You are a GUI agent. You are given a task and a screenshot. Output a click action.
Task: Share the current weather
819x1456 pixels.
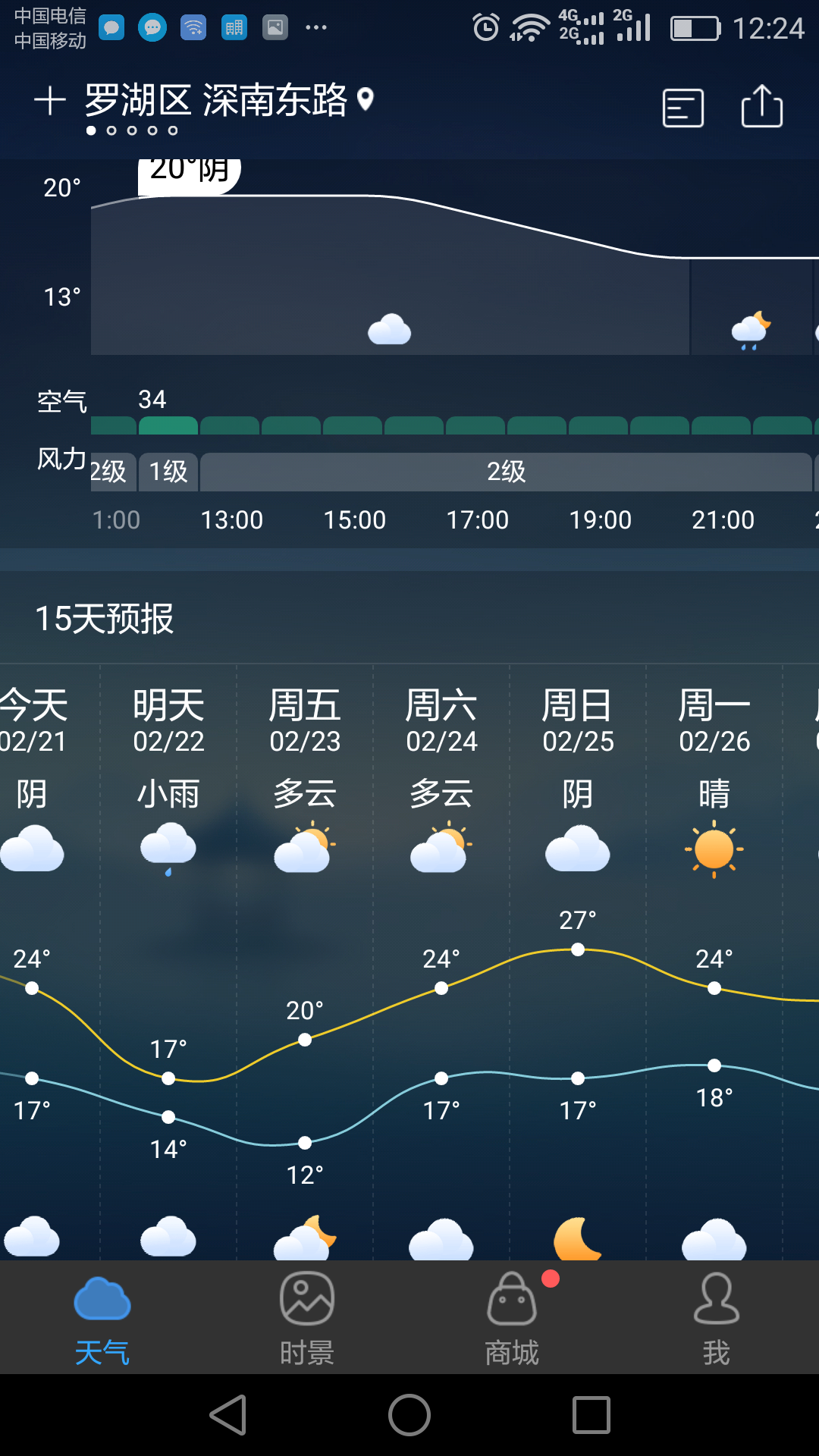coord(761,106)
